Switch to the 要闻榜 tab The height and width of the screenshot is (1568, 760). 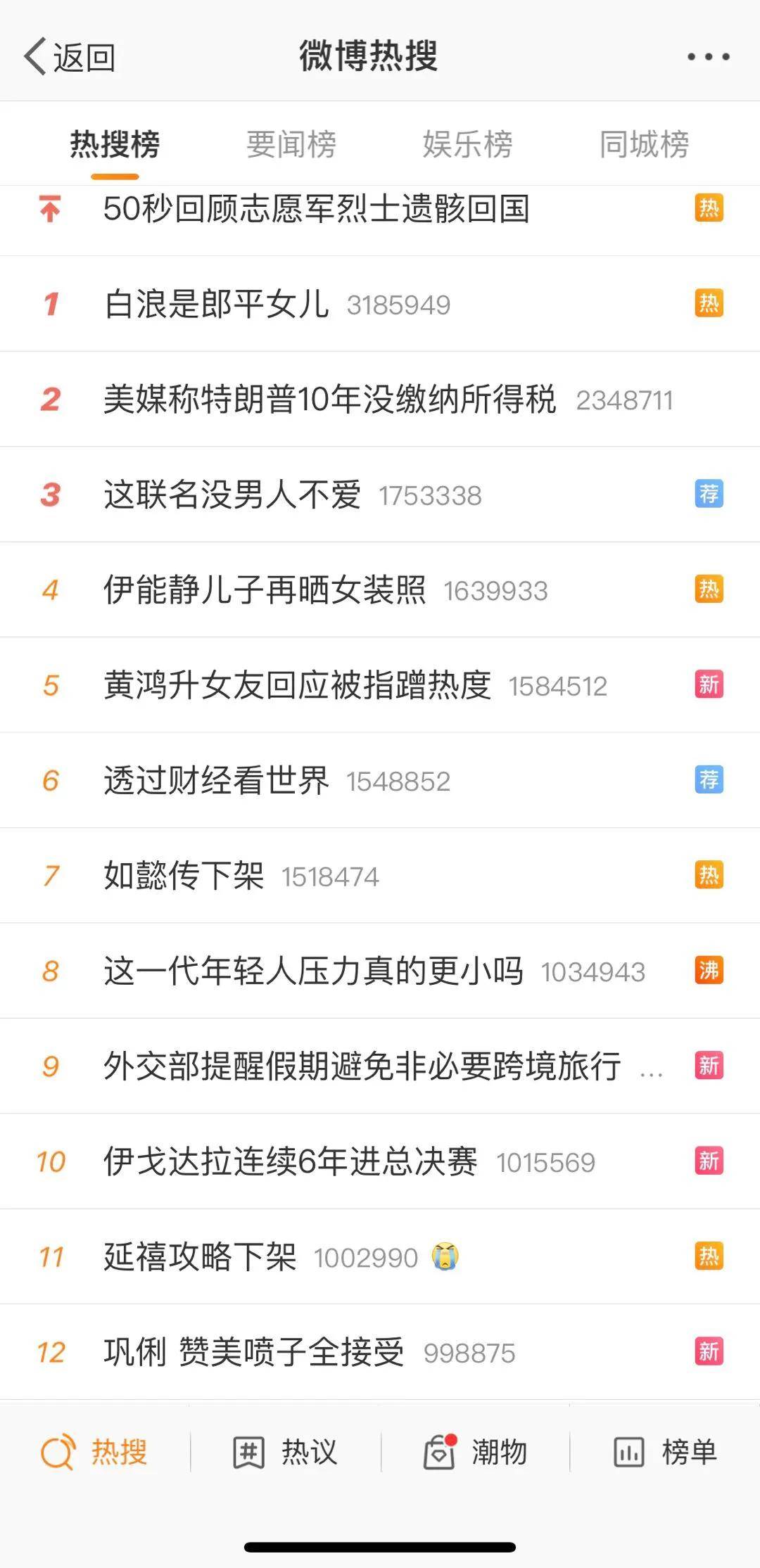tap(291, 145)
